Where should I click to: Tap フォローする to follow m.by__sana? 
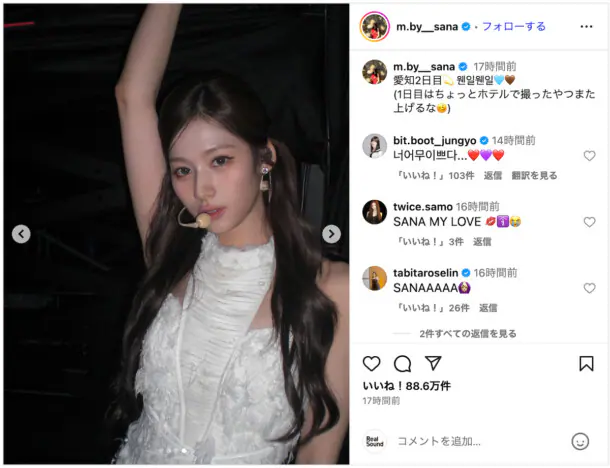(x=517, y=26)
